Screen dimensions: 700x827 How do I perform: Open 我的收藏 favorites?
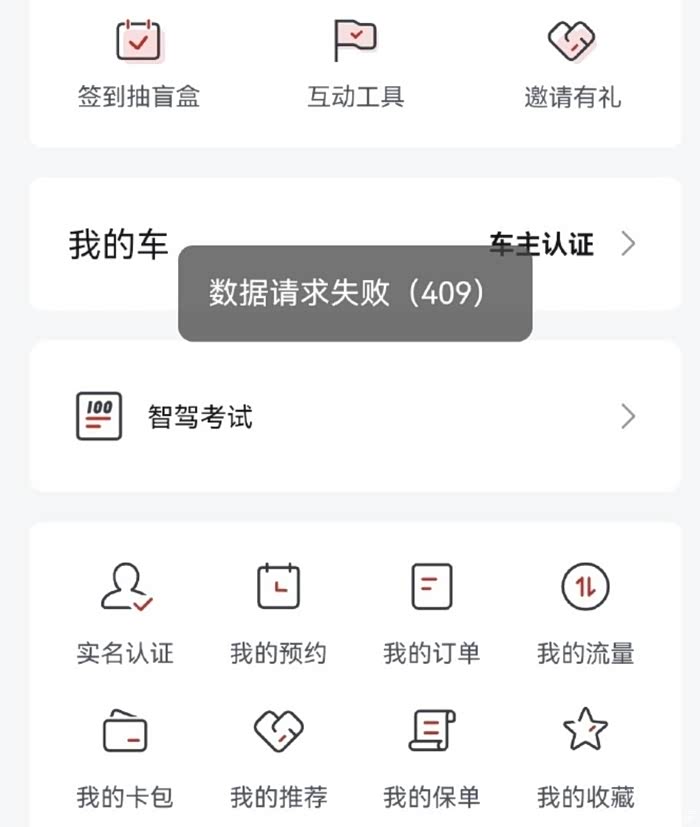(585, 754)
